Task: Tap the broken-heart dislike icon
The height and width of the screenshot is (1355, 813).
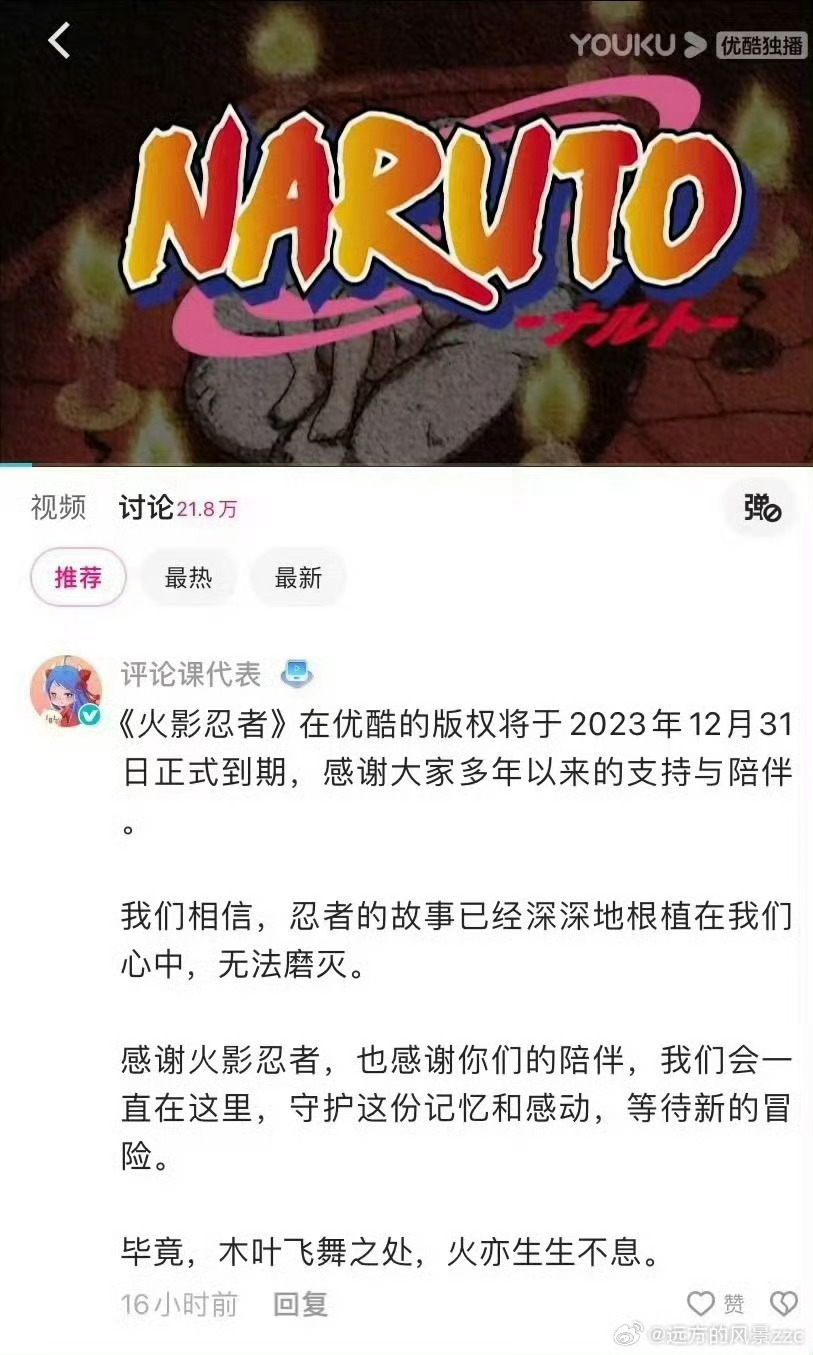Action: [783, 1303]
